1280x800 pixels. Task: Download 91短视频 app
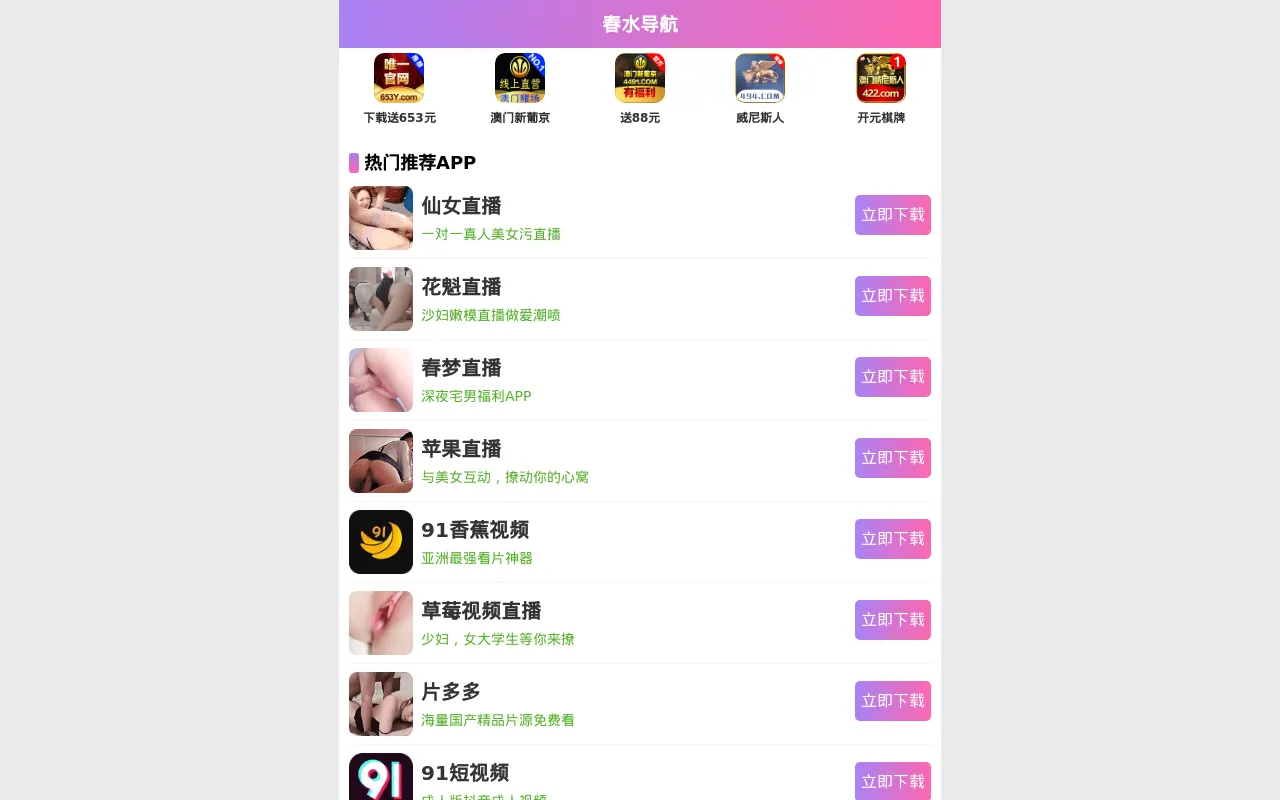(x=892, y=781)
